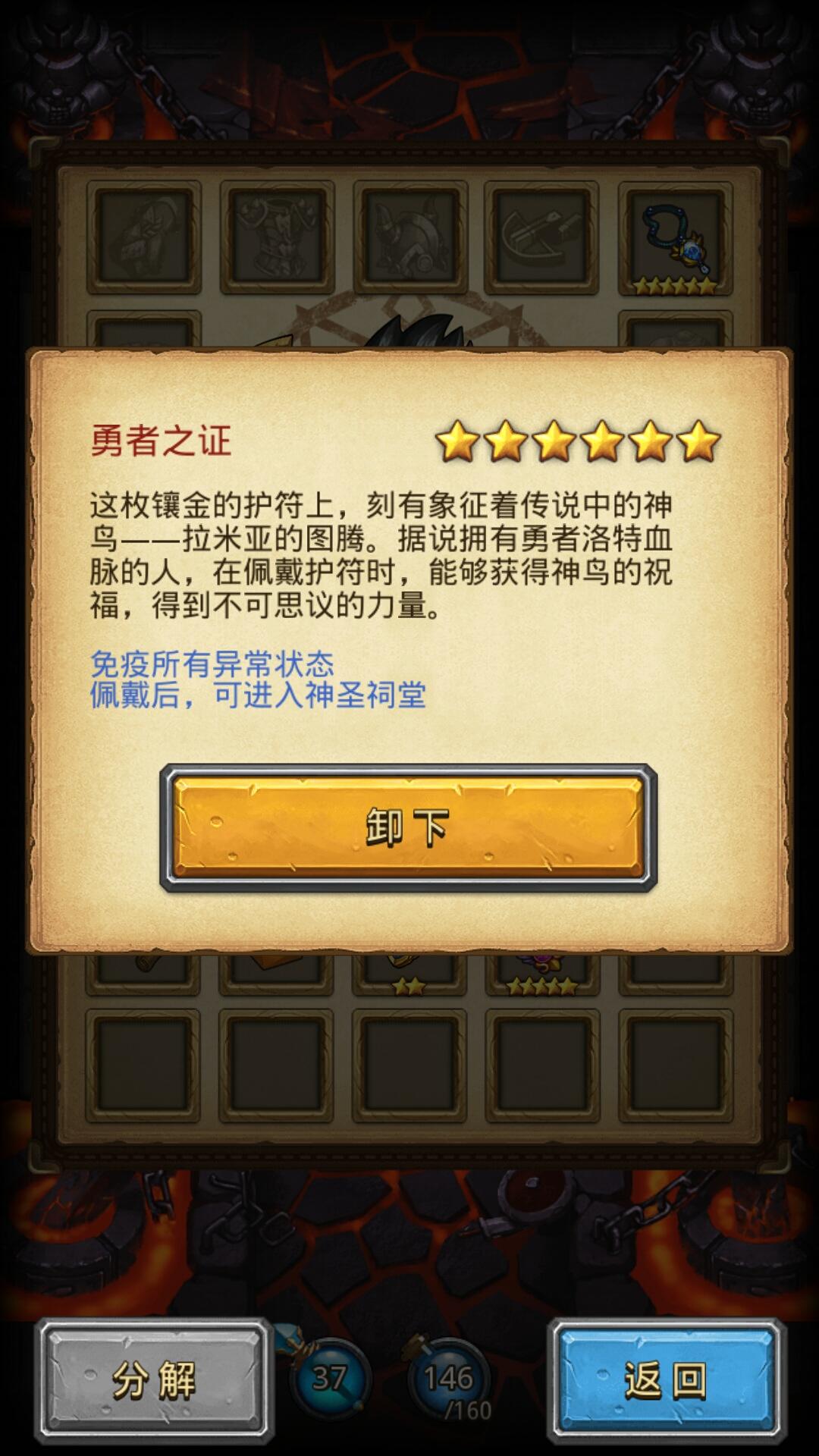Tap the 卸下 button to unequip
Viewport: 819px width, 1456px height.
(408, 827)
